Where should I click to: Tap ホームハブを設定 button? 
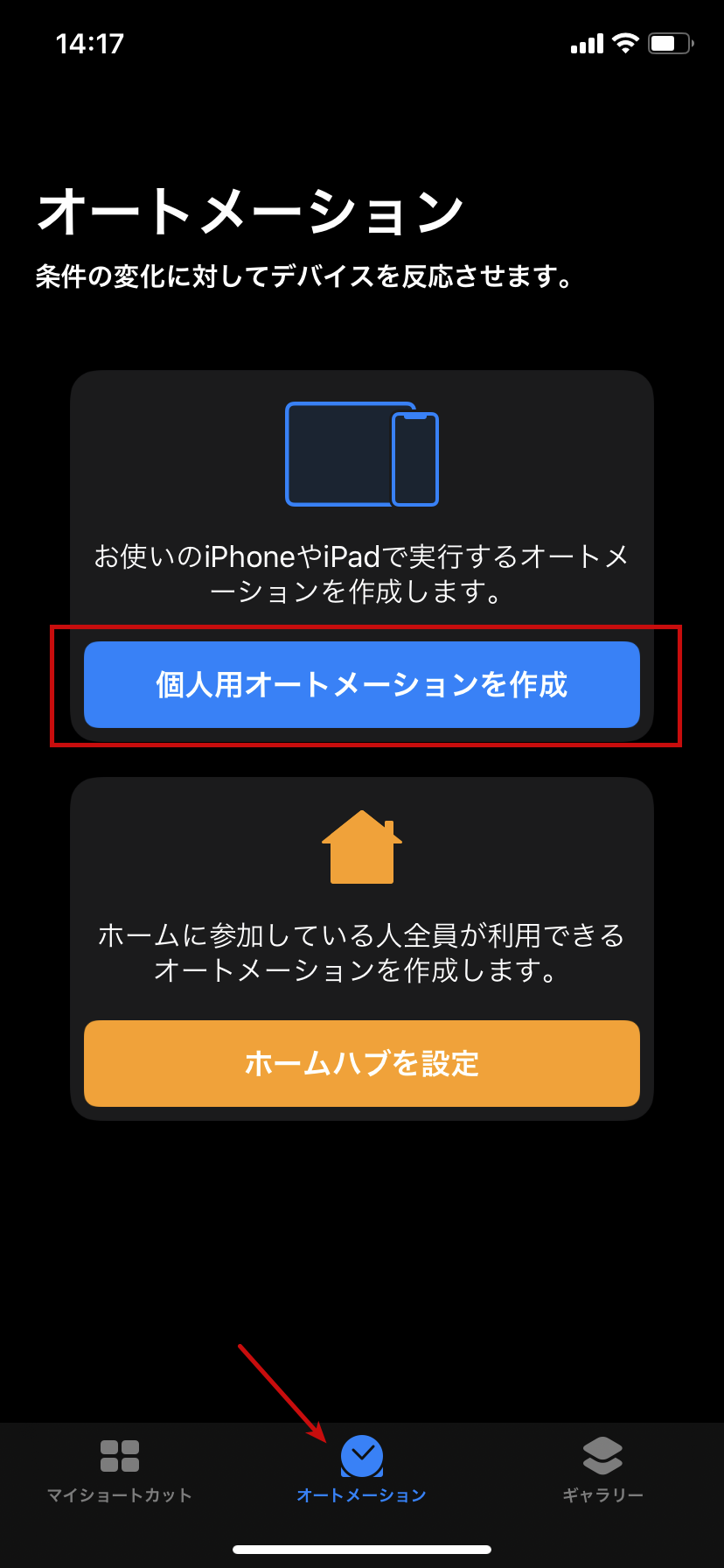pos(362,1063)
